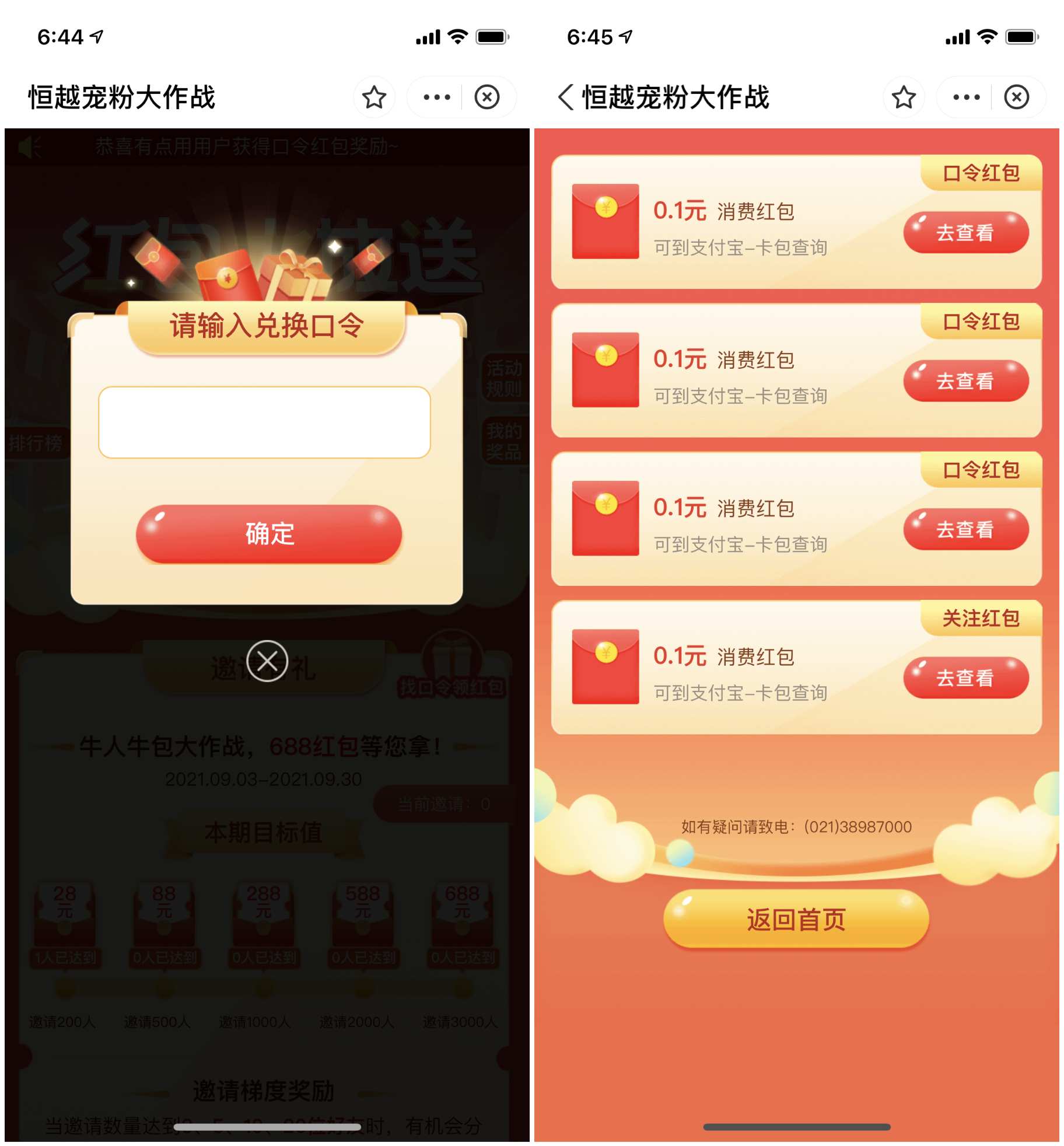
Task: Dismiss the 请输入兑换口令 dialog with the X
Action: 267,661
